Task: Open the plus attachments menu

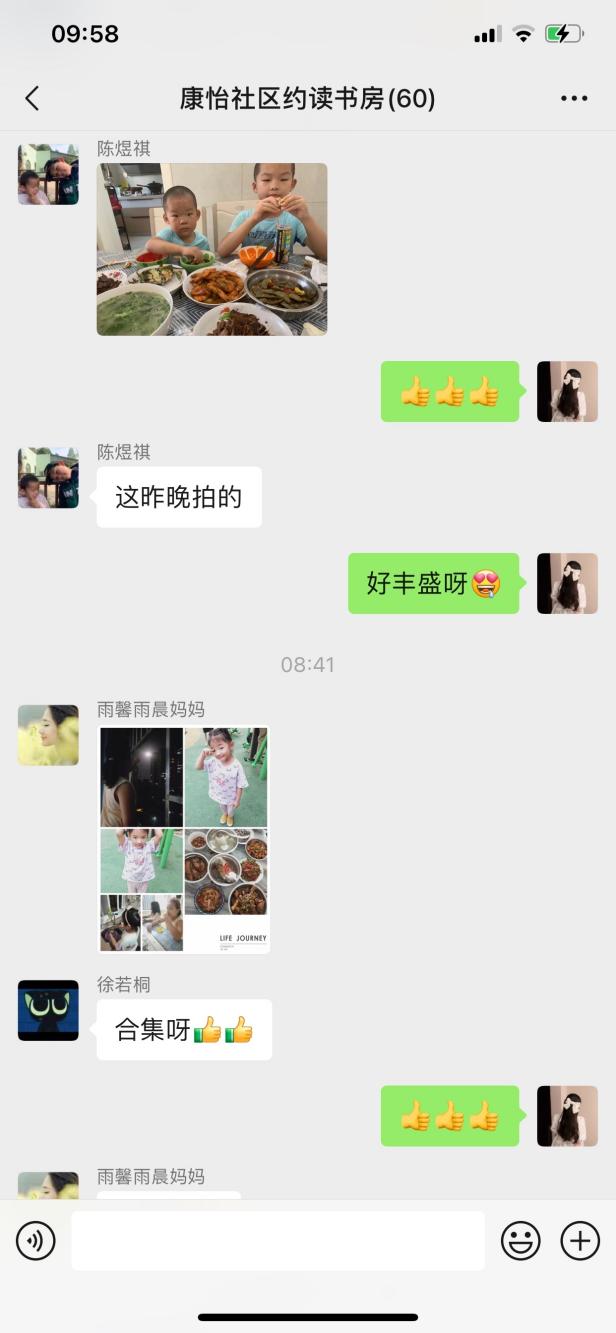Action: click(580, 1241)
